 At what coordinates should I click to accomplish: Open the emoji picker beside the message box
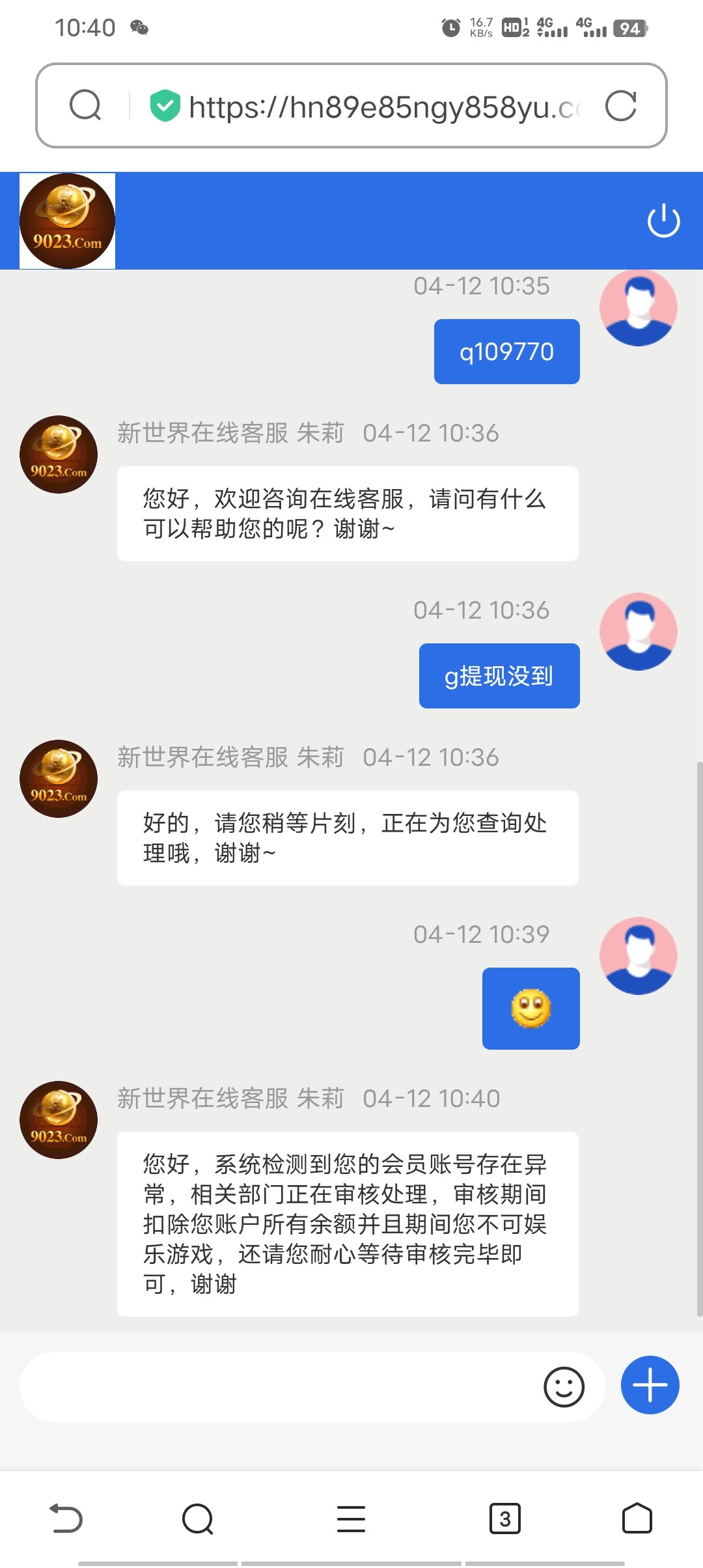[x=564, y=1387]
